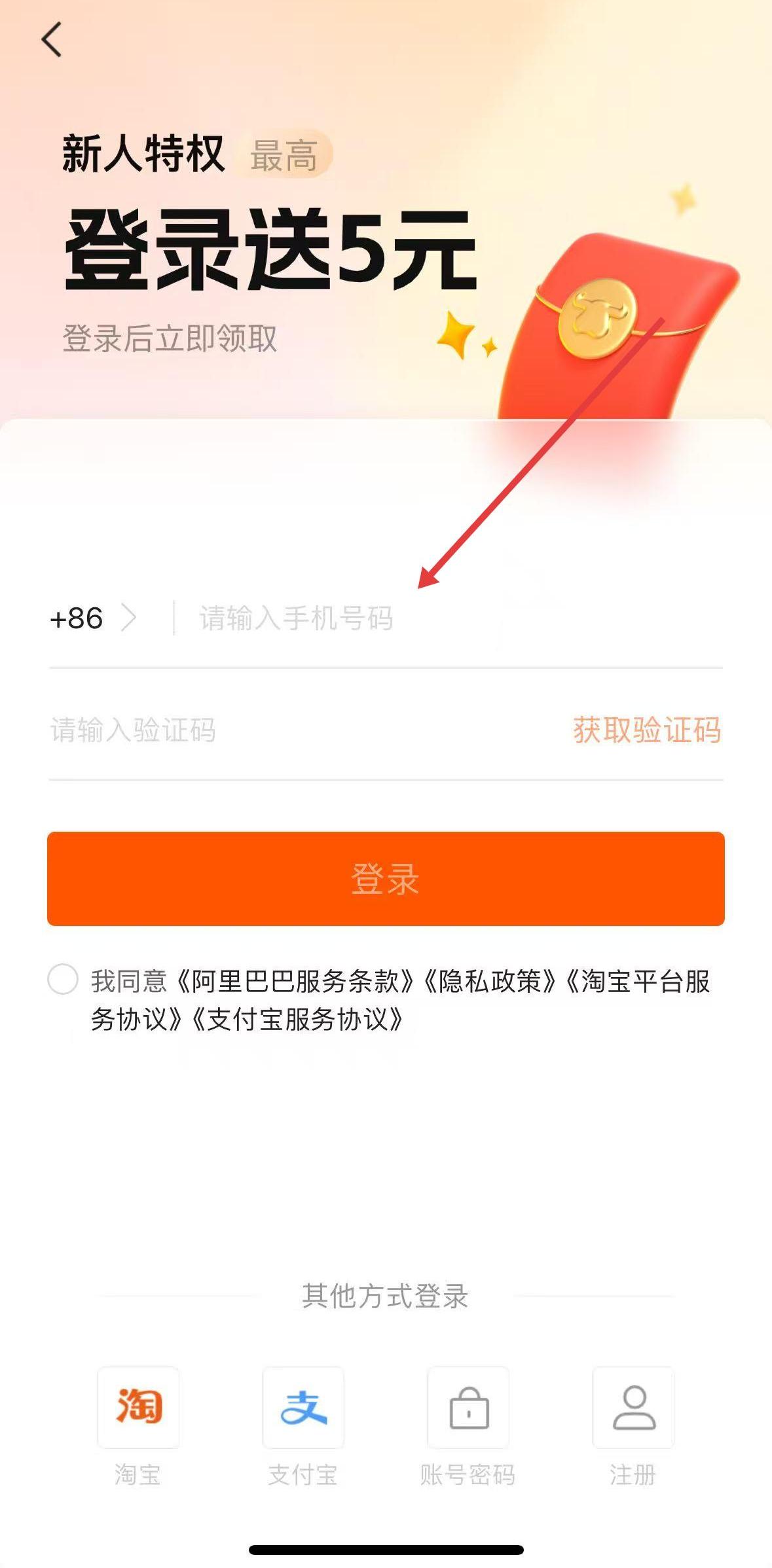
Task: Open 《隐私政策》 link
Action: coord(490,981)
